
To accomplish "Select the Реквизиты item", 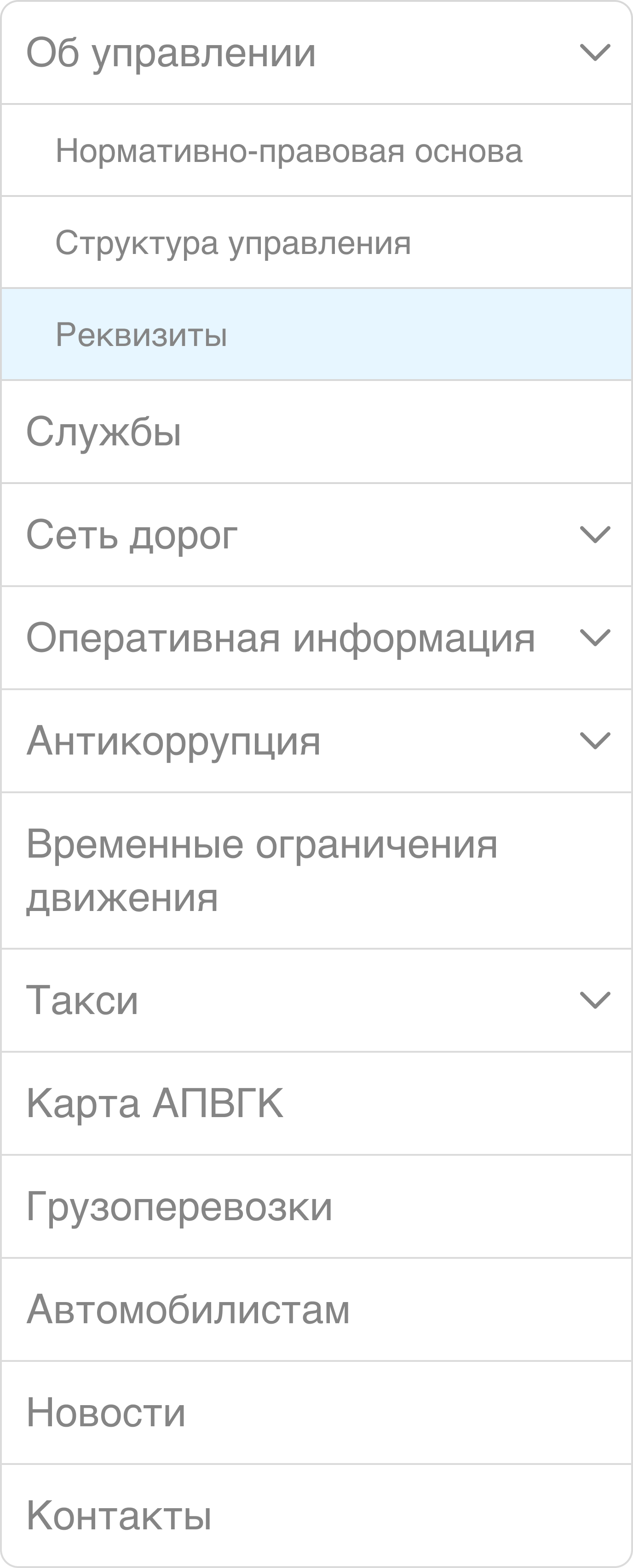I will (141, 334).
